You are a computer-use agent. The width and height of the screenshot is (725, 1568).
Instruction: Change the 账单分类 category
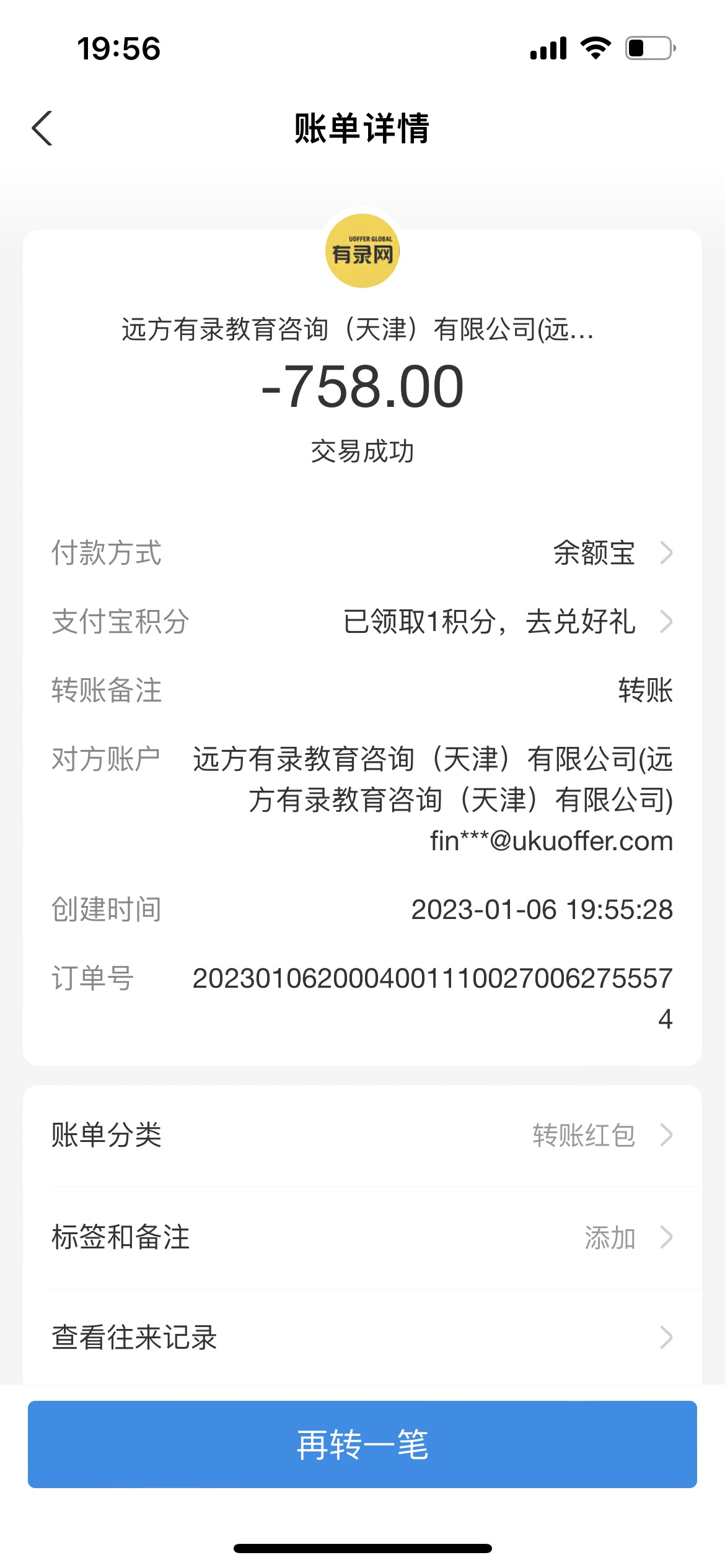[362, 1135]
